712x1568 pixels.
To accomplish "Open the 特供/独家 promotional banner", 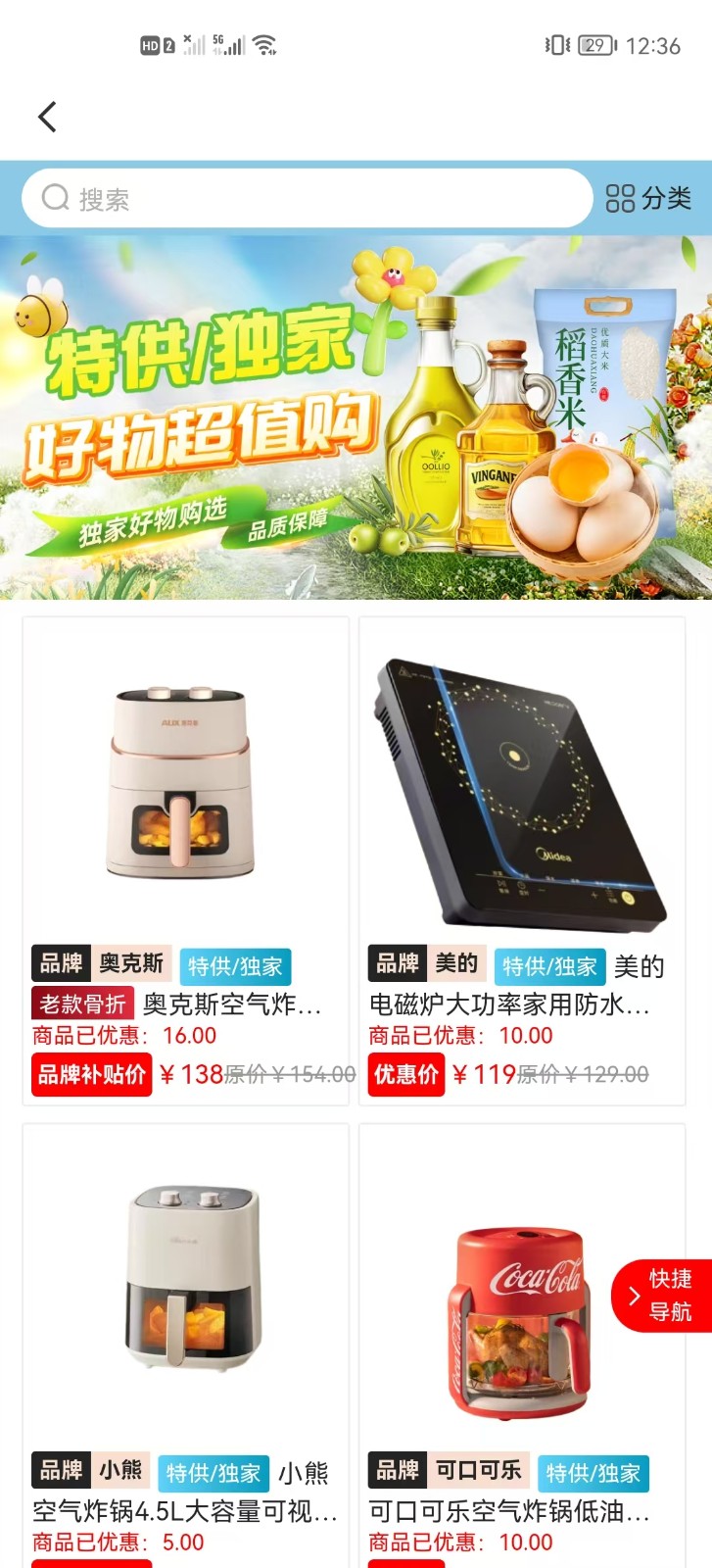I will 356,418.
